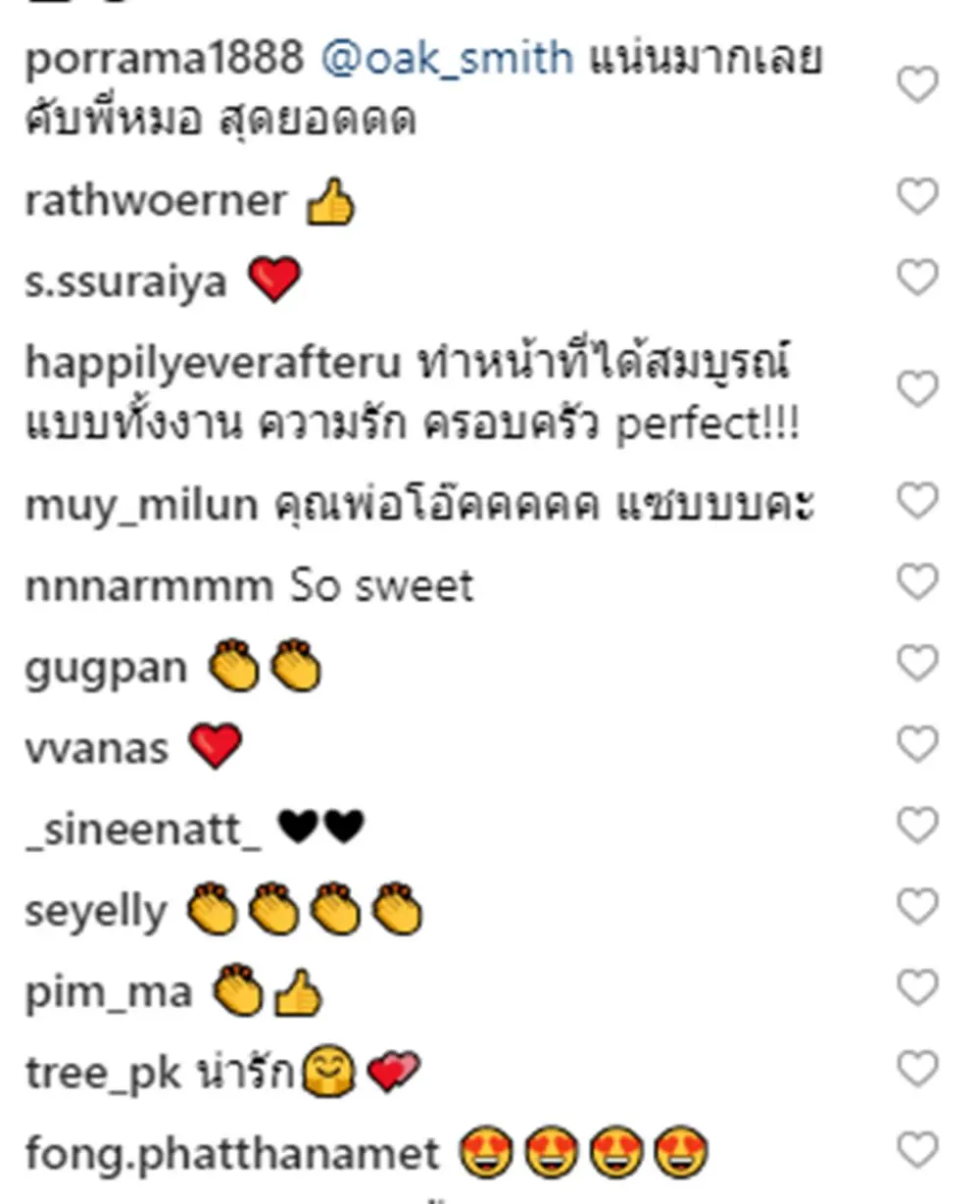Viewport: 980px width, 1204px height.
Task: Like nnnarmmm's So sweet comment
Action: pyautogui.click(x=918, y=583)
